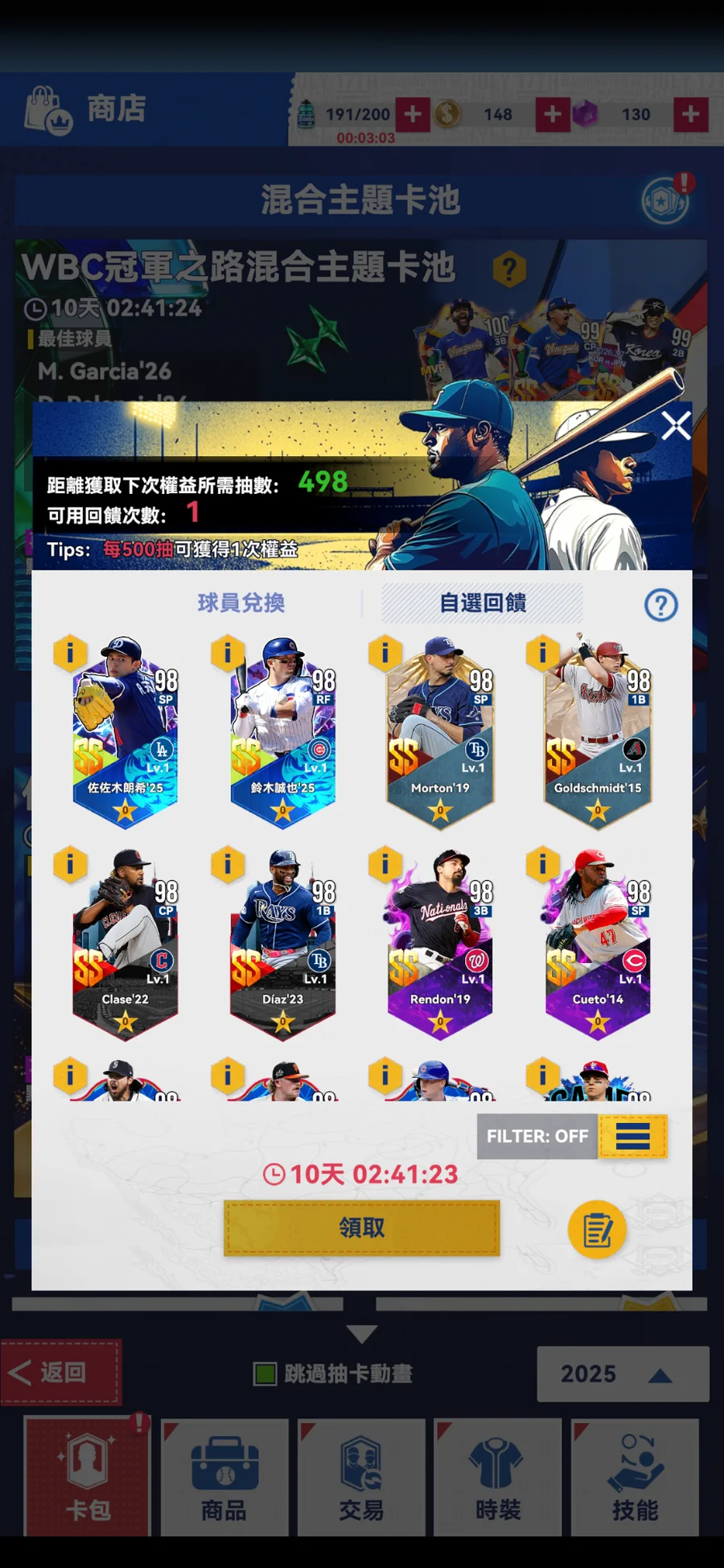Open the help question mark in the popup
Image resolution: width=724 pixels, height=1568 pixels.
(660, 605)
